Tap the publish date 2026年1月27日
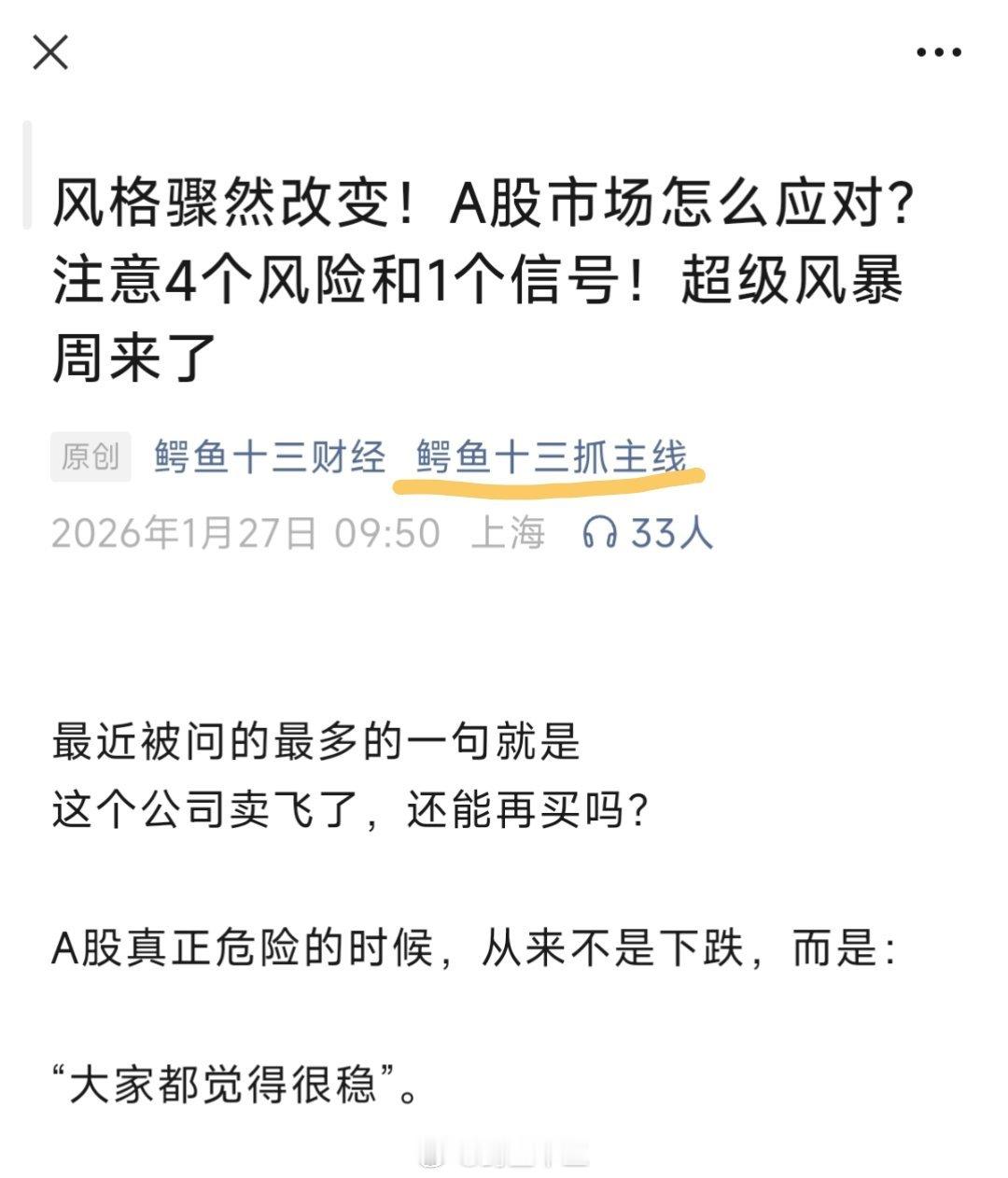 [x=187, y=533]
